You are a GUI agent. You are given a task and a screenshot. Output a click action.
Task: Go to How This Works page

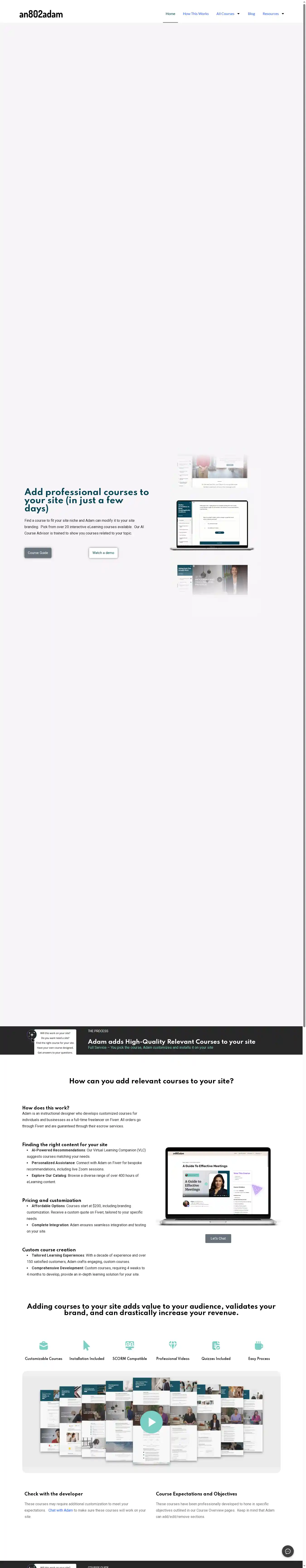195,13
